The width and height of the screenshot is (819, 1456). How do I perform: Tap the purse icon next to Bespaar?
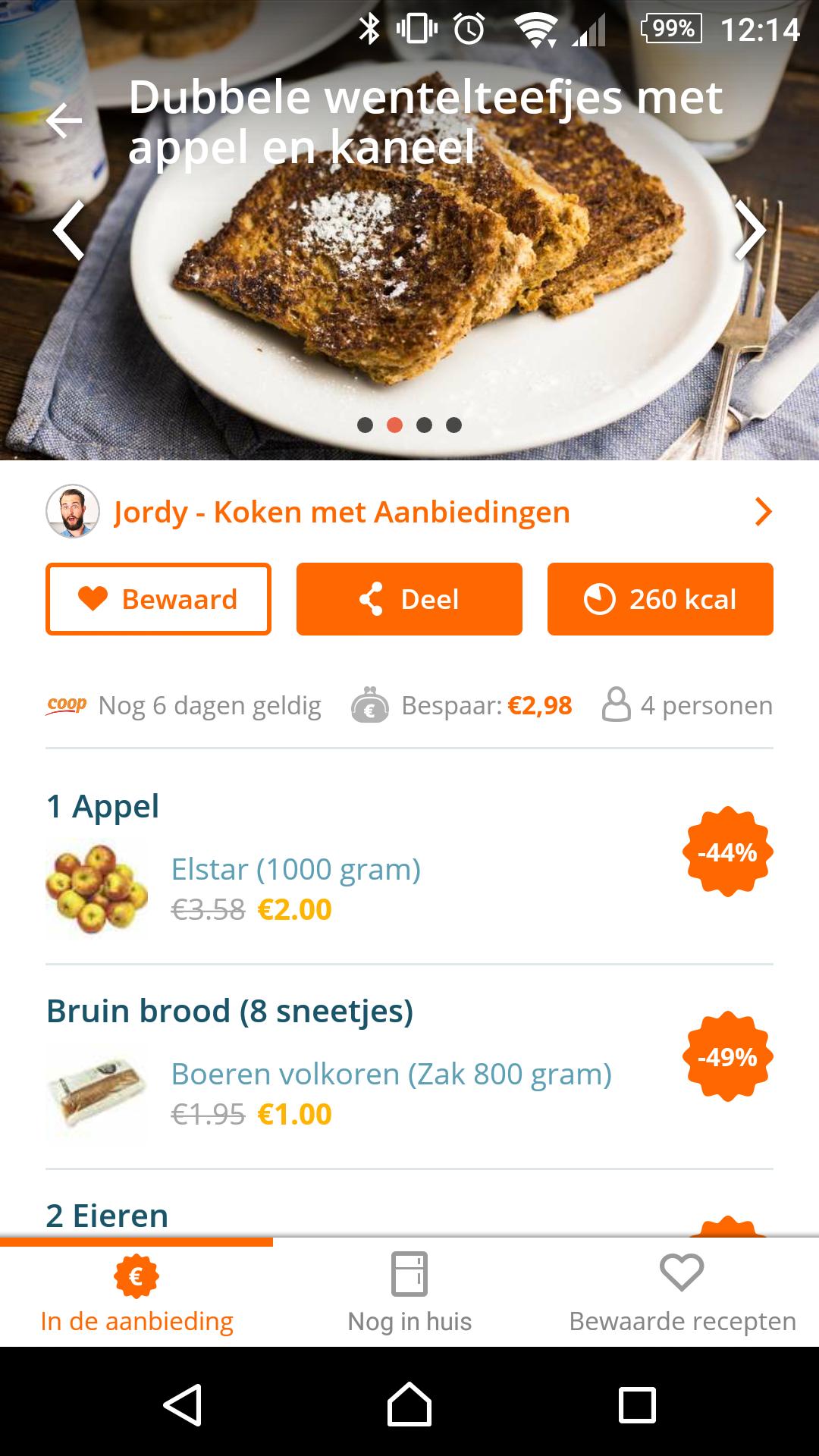[x=369, y=705]
